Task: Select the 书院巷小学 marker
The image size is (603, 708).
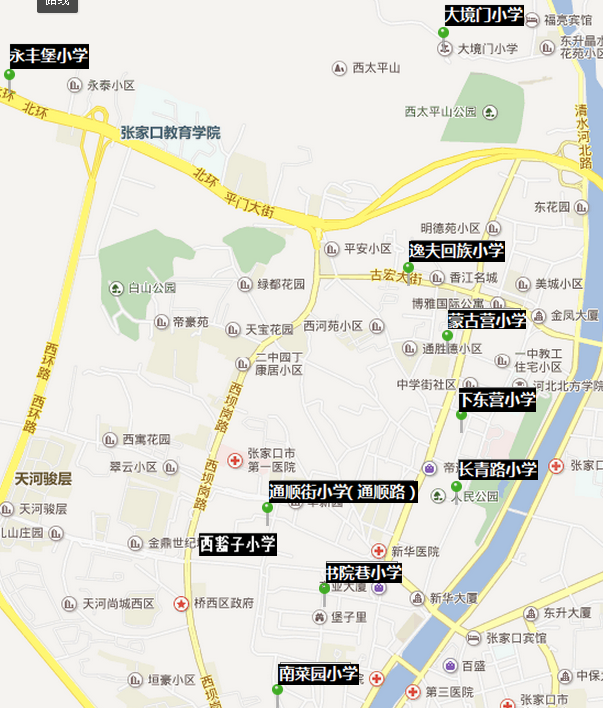Action: pos(324,589)
